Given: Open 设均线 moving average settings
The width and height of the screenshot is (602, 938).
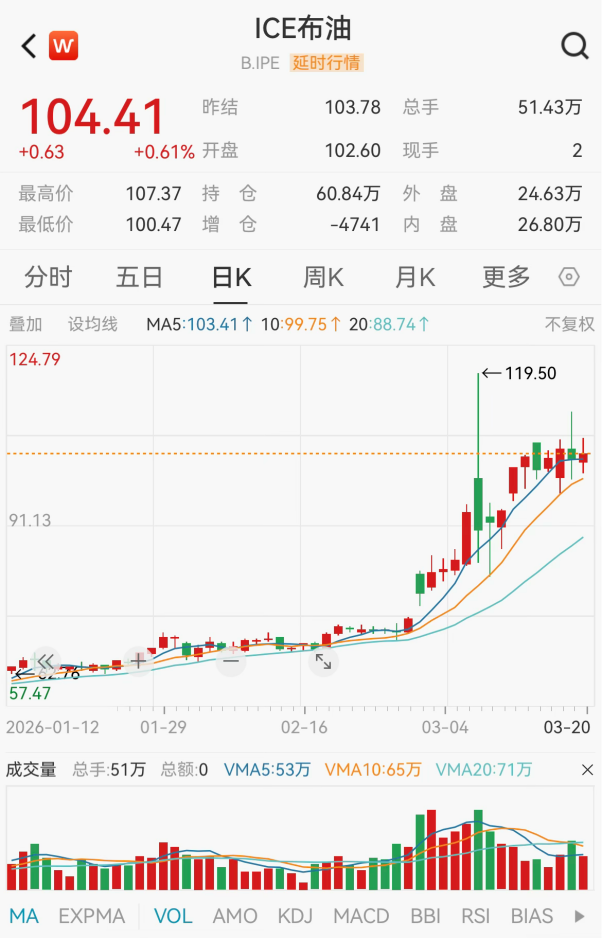Looking at the screenshot, I should click(93, 324).
